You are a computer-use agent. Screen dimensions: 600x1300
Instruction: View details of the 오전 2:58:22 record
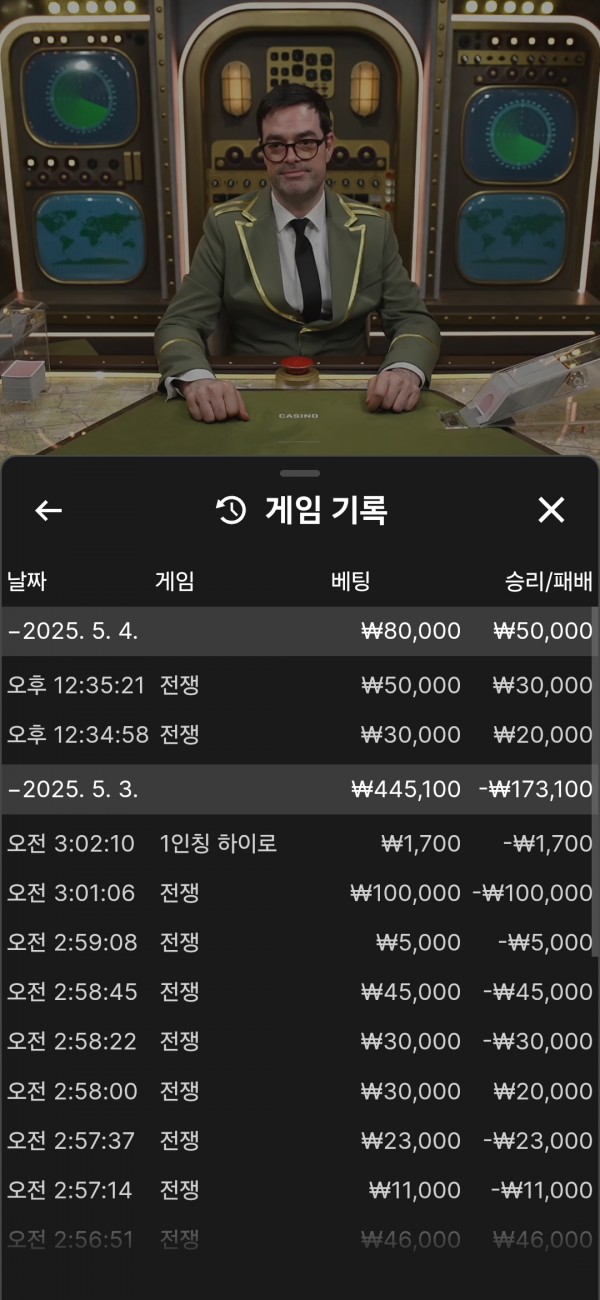[x=299, y=1041]
